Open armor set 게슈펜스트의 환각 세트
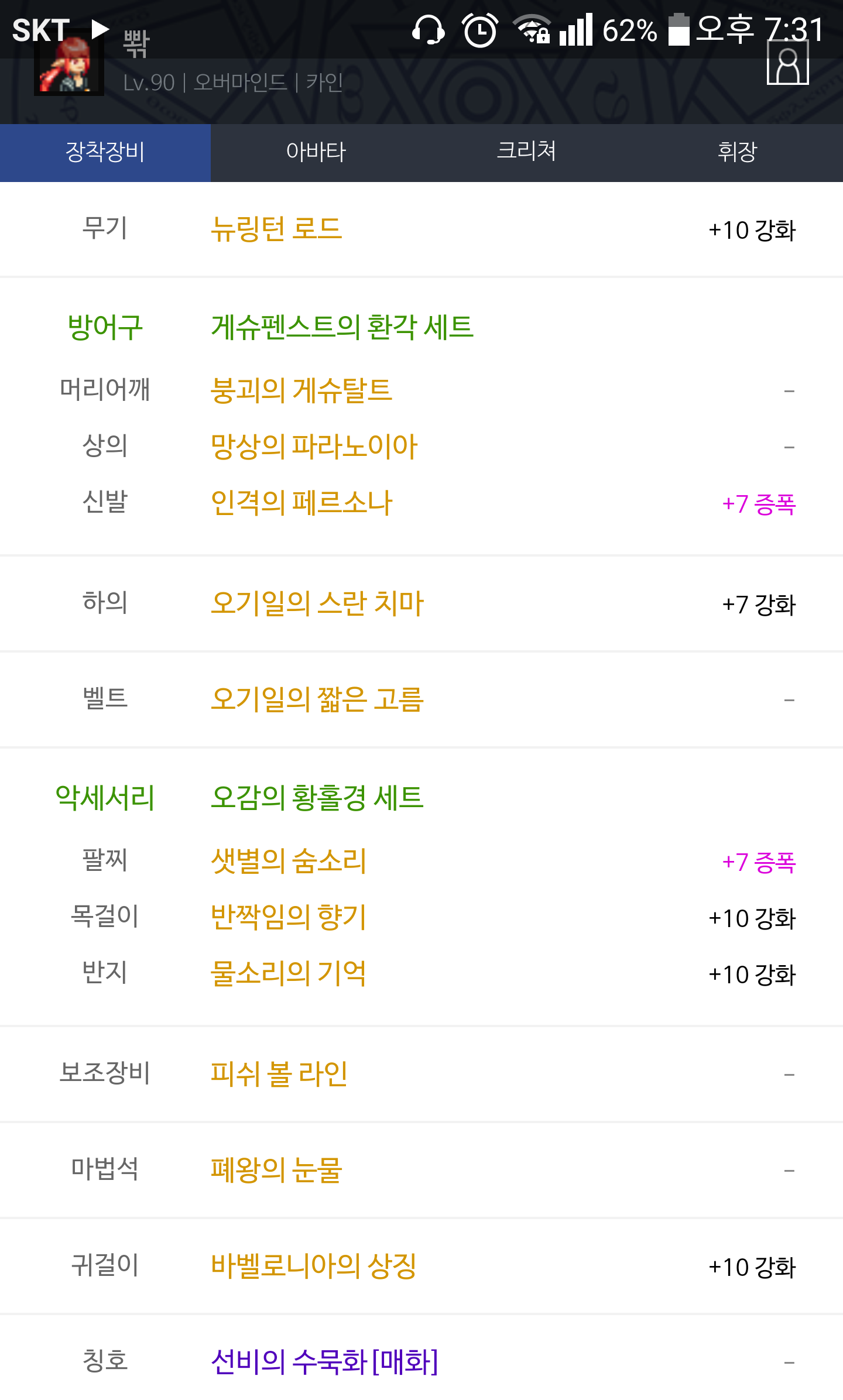Screen dimensions: 843x1400 click(x=342, y=327)
